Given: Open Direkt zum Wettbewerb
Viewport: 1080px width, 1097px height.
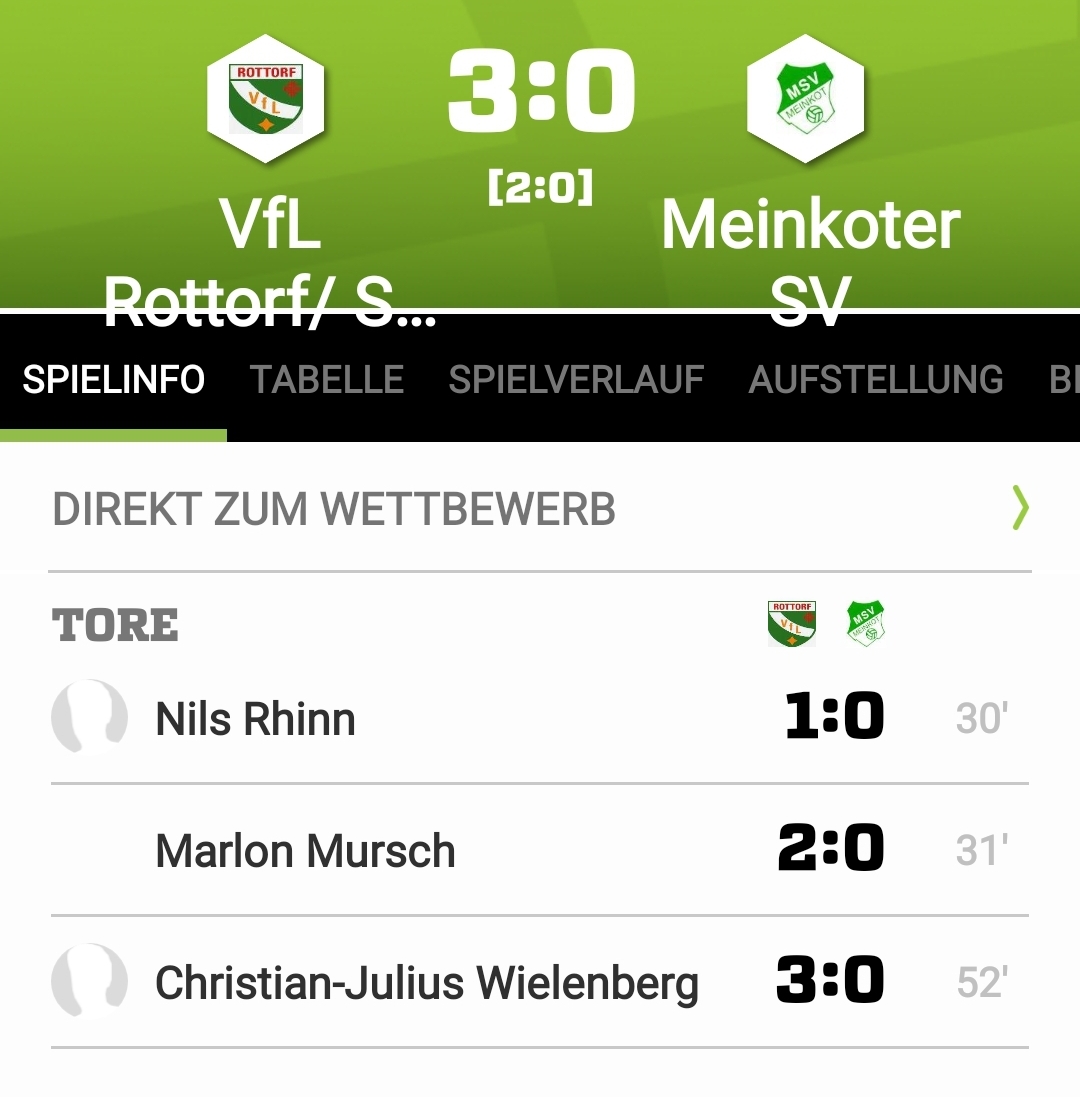Looking at the screenshot, I should (540, 509).
